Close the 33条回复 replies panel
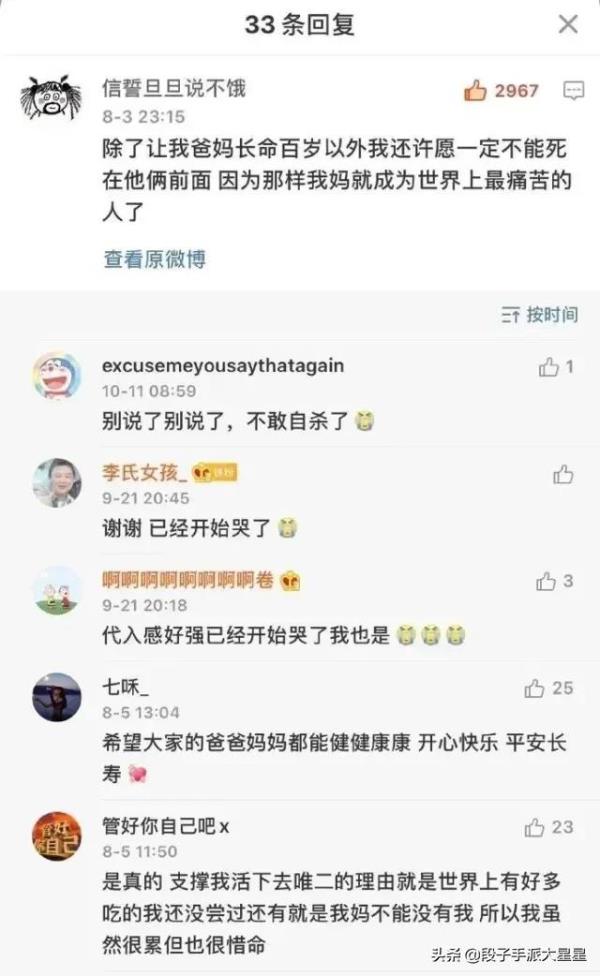 pos(567,25)
